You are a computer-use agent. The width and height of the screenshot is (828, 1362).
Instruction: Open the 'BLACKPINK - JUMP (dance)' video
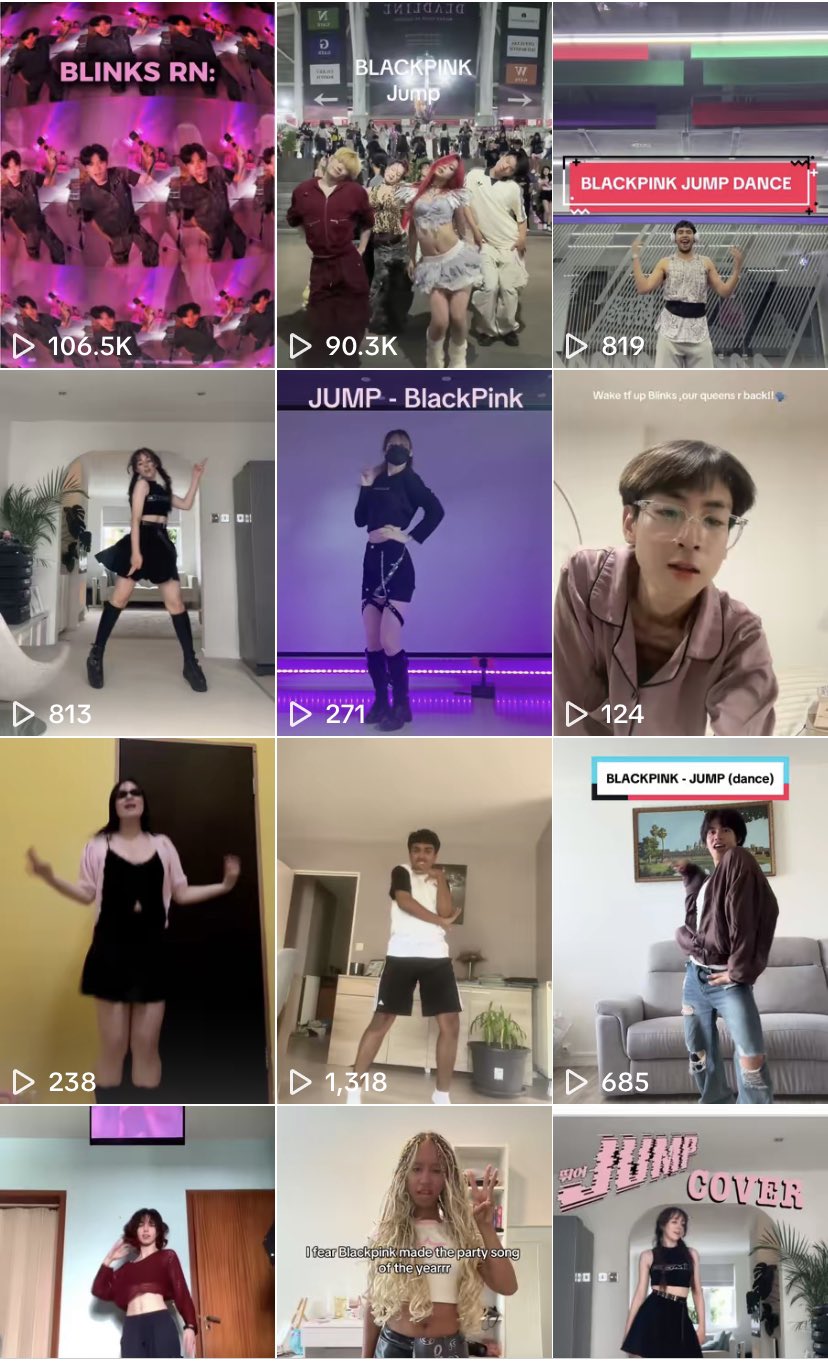pyautogui.click(x=690, y=920)
